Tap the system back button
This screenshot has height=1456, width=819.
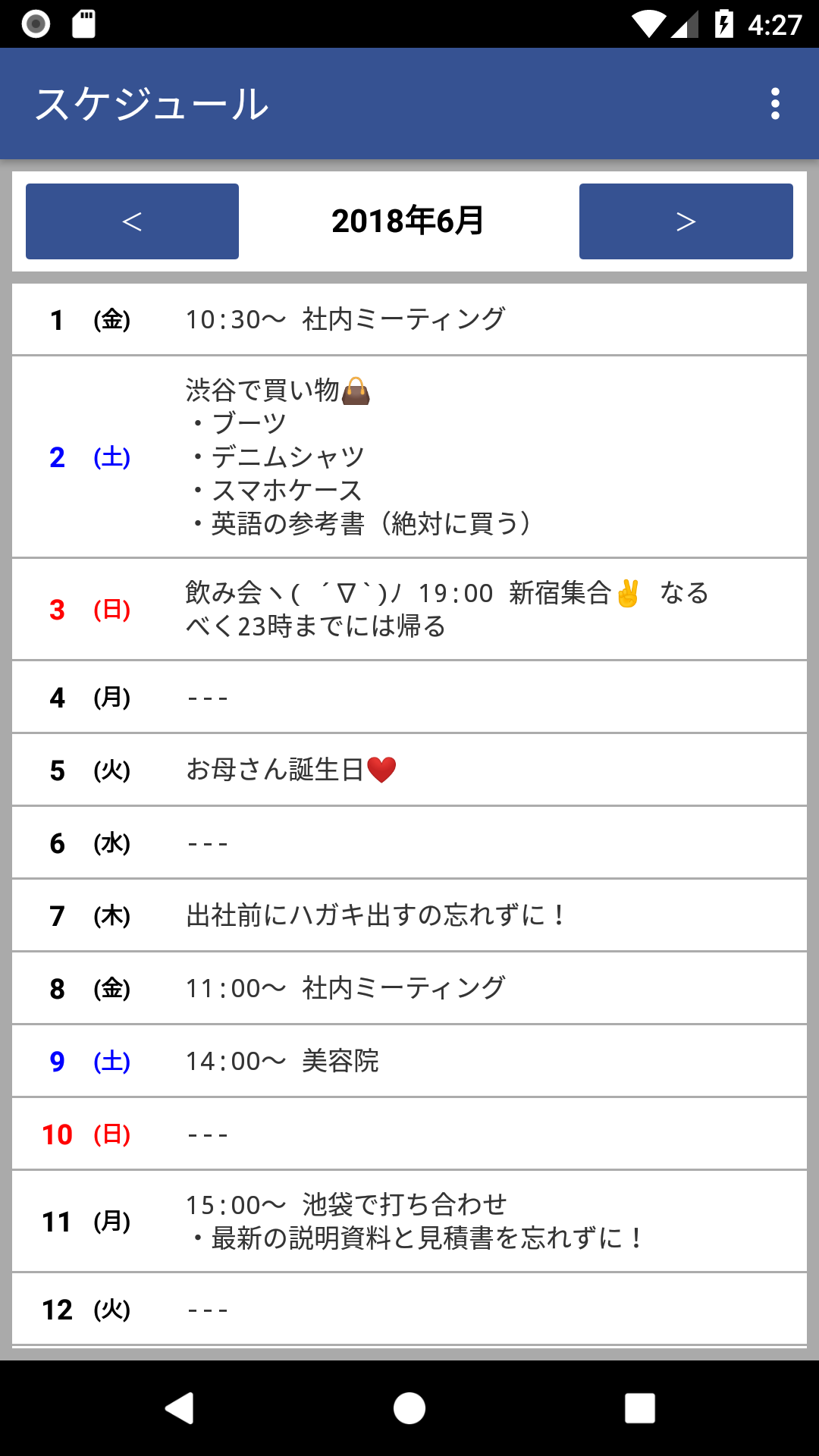[x=180, y=1408]
